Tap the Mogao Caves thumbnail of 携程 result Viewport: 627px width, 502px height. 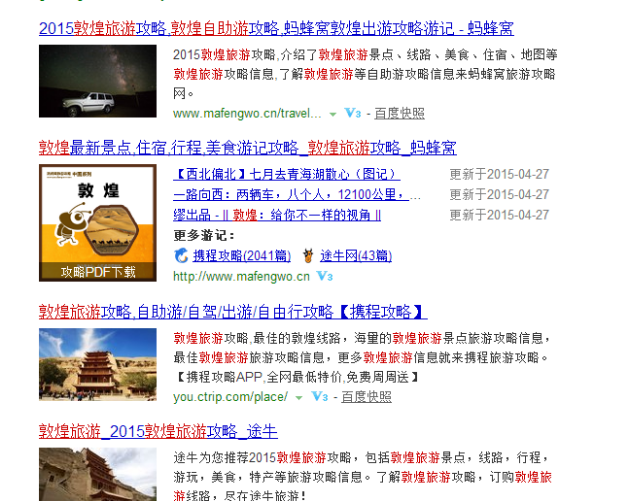(x=97, y=360)
